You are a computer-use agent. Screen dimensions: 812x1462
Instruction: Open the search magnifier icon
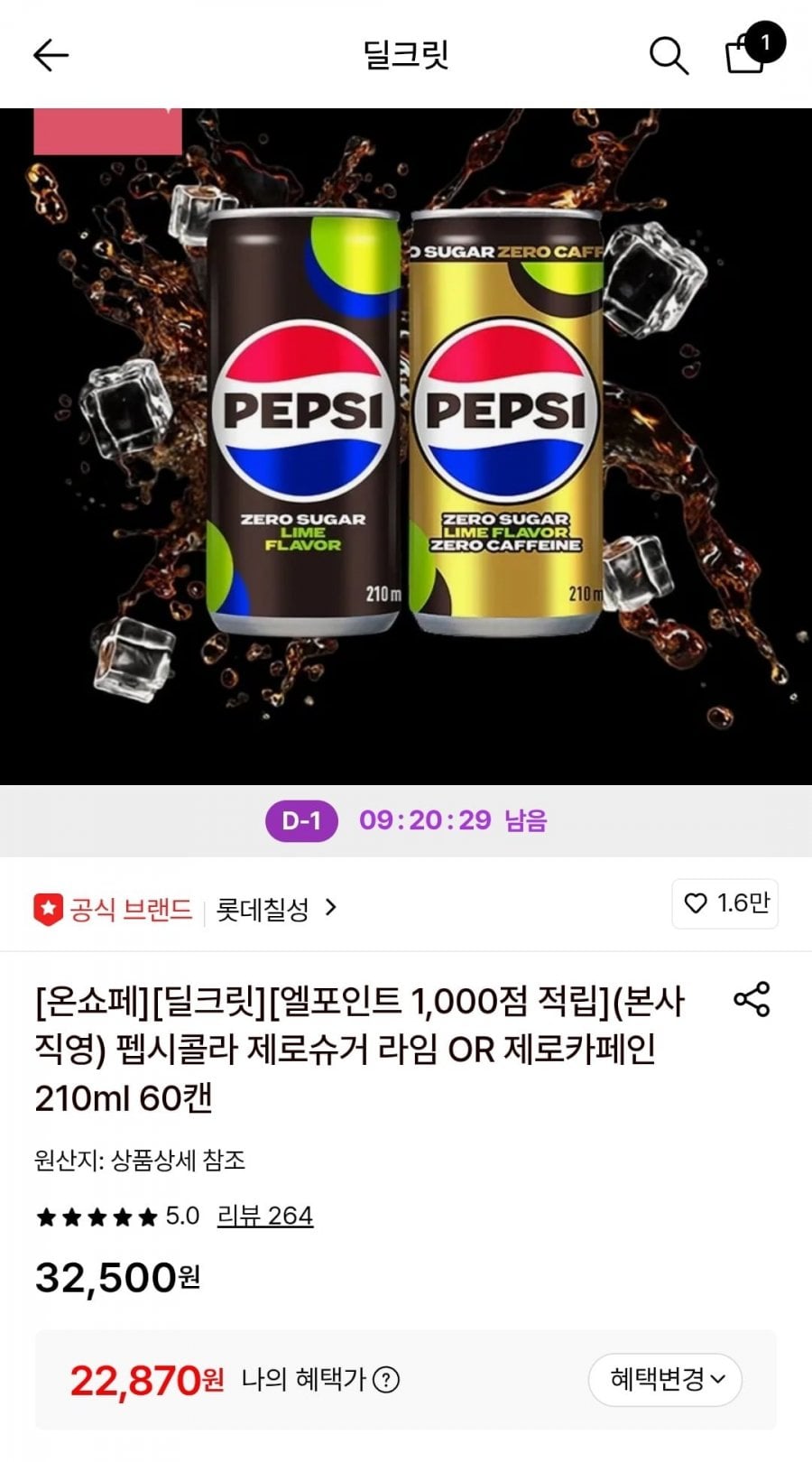[669, 56]
